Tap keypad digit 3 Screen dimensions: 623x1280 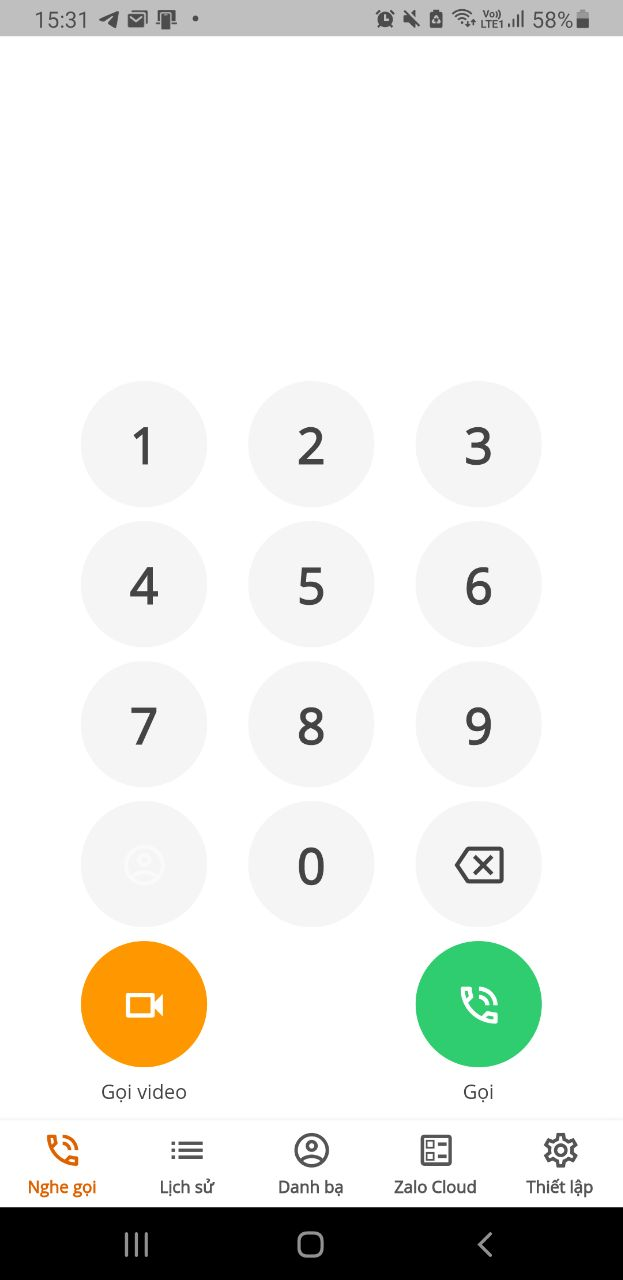tap(478, 445)
